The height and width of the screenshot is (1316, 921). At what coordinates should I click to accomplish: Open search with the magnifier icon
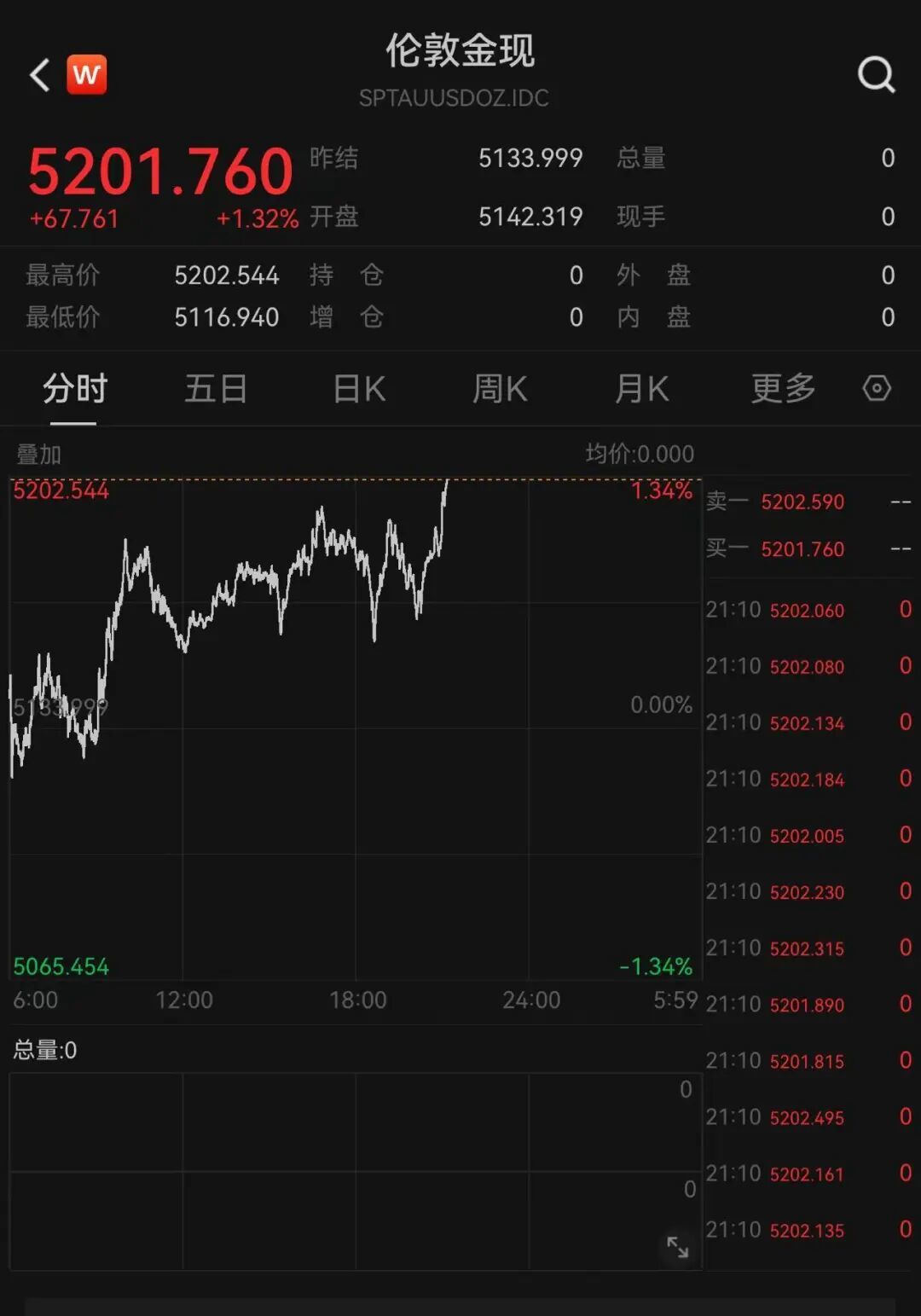[x=876, y=75]
